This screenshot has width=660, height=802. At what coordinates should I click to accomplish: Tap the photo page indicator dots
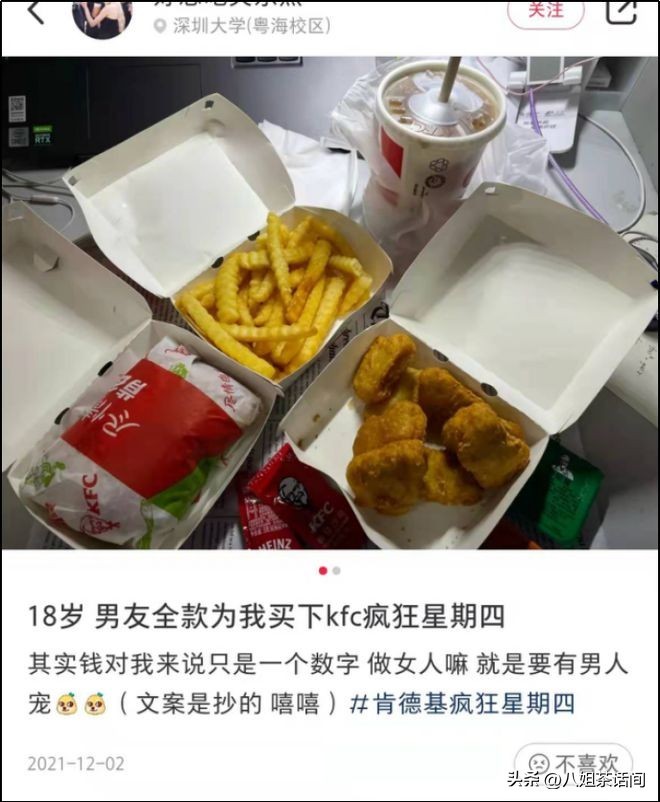pos(329,571)
